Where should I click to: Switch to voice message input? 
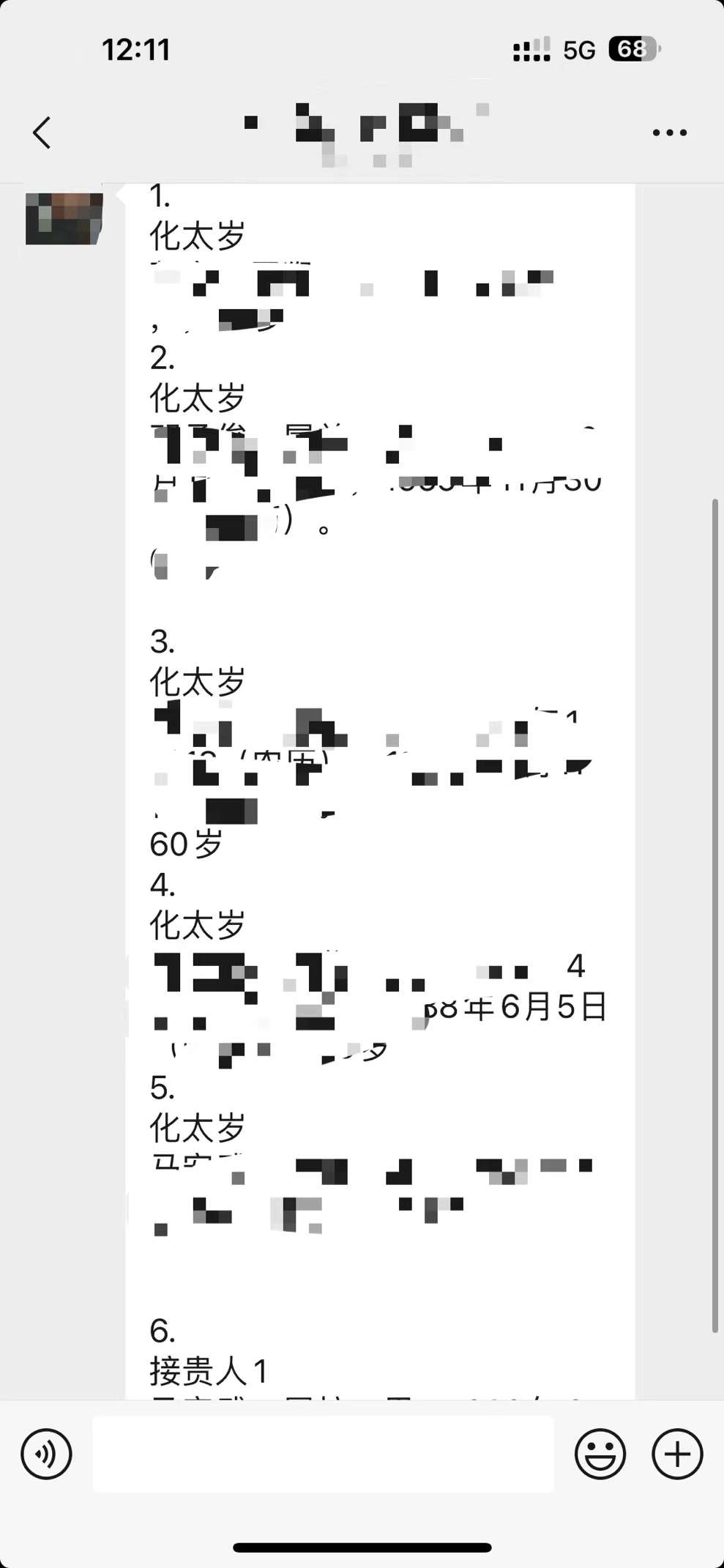click(x=46, y=1454)
